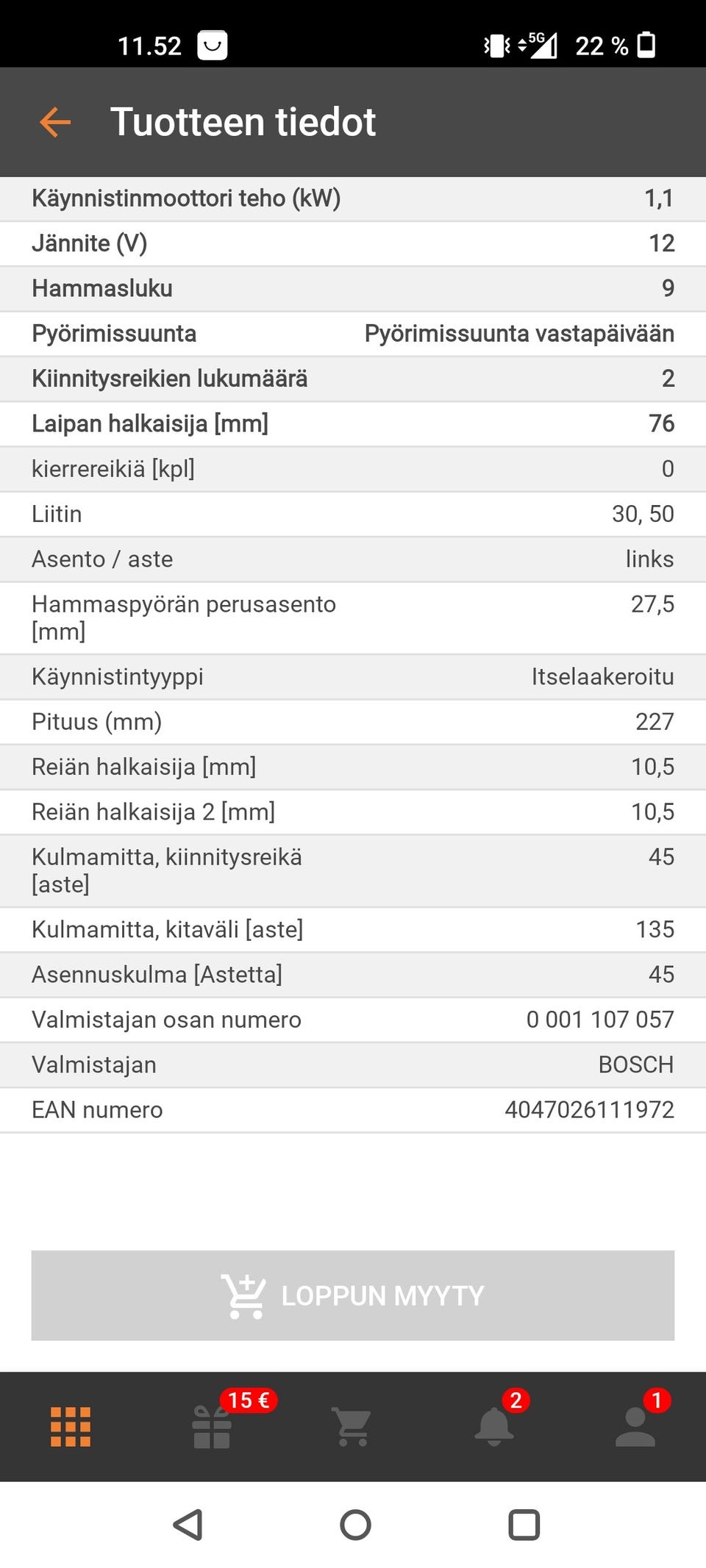
Task: Open the profile tab
Action: (x=635, y=1427)
